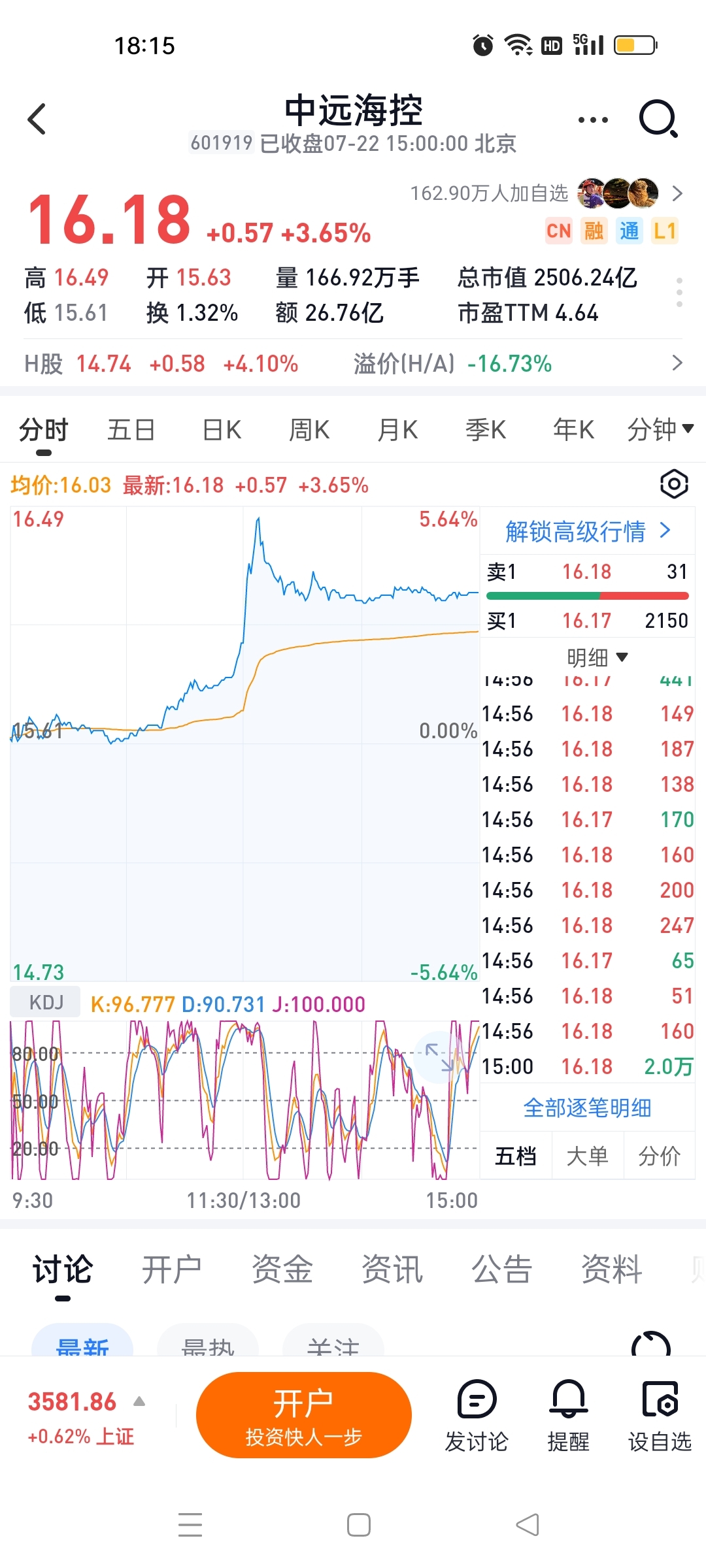Open stock search magnifier
The image size is (706, 1568).
[658, 119]
